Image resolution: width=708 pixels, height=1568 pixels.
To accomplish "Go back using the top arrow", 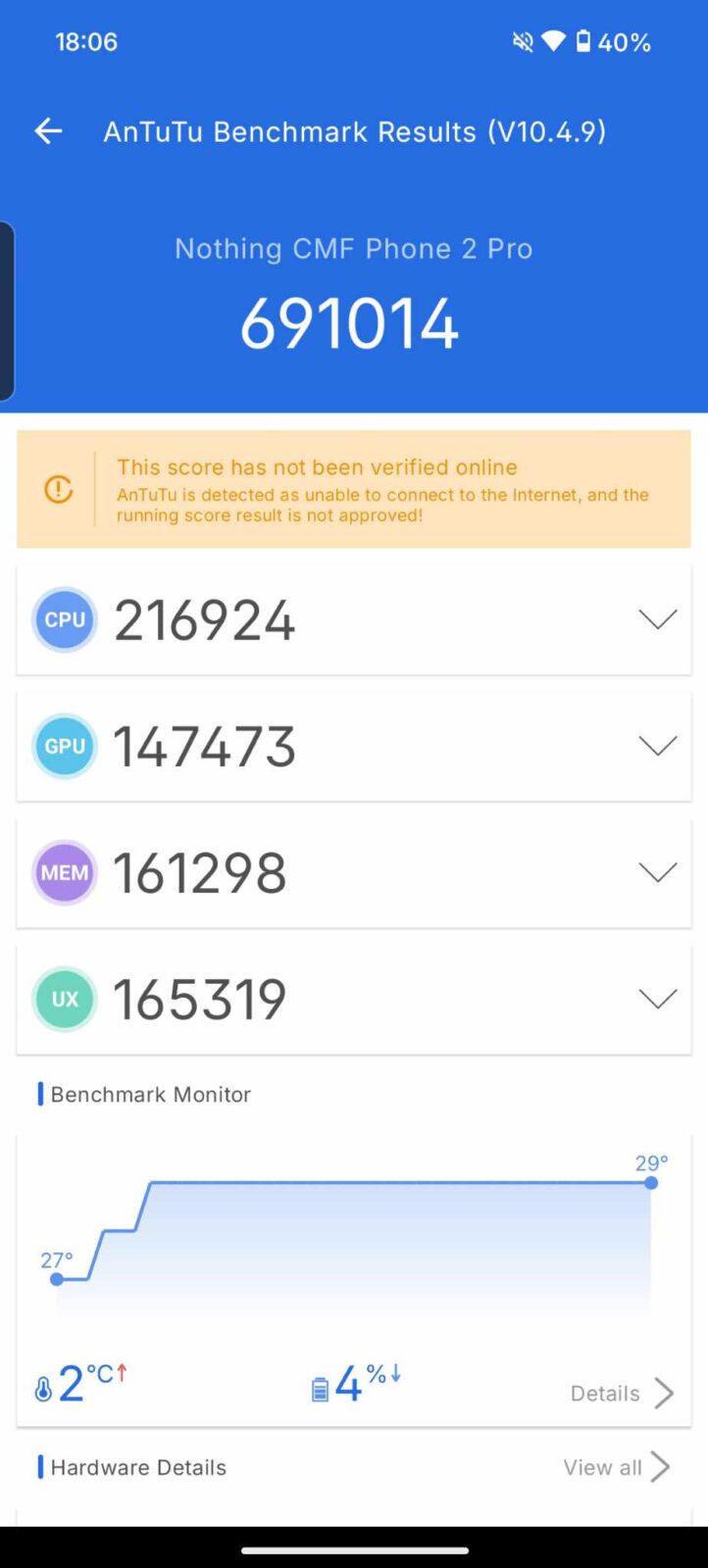I will (x=48, y=131).
